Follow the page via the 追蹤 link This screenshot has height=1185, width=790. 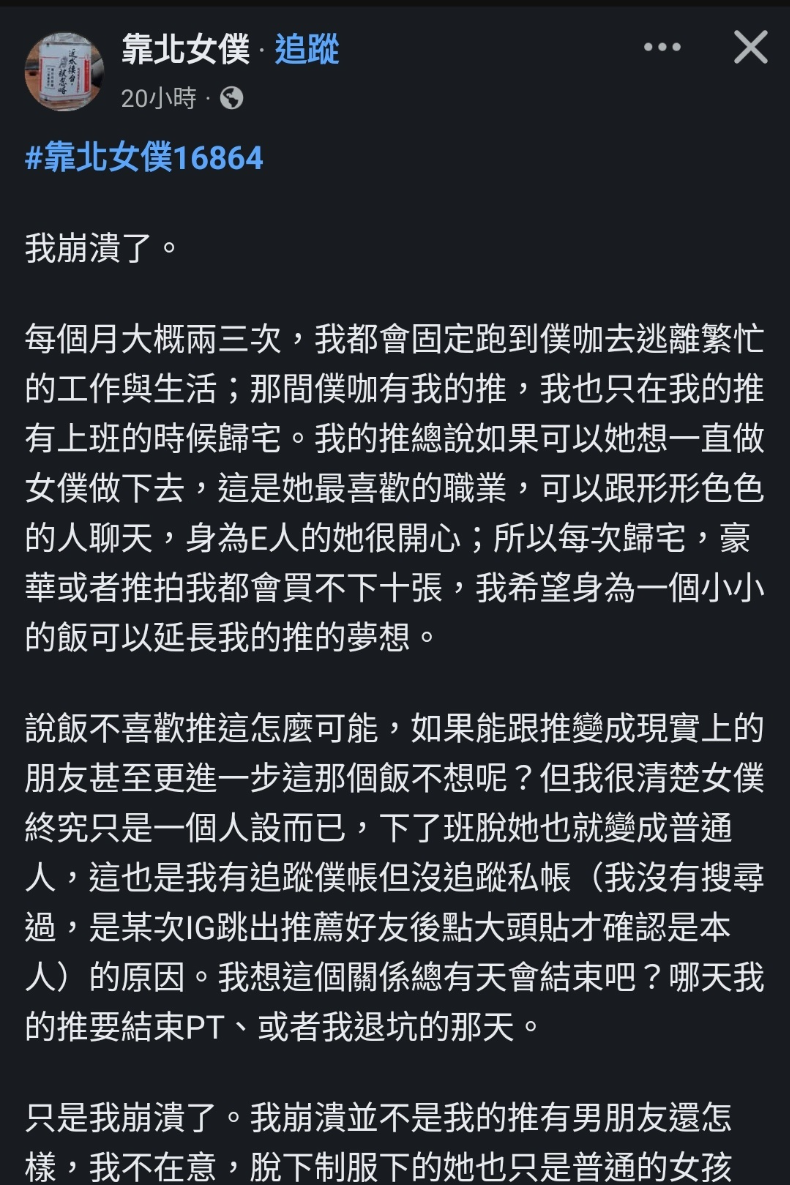(307, 53)
